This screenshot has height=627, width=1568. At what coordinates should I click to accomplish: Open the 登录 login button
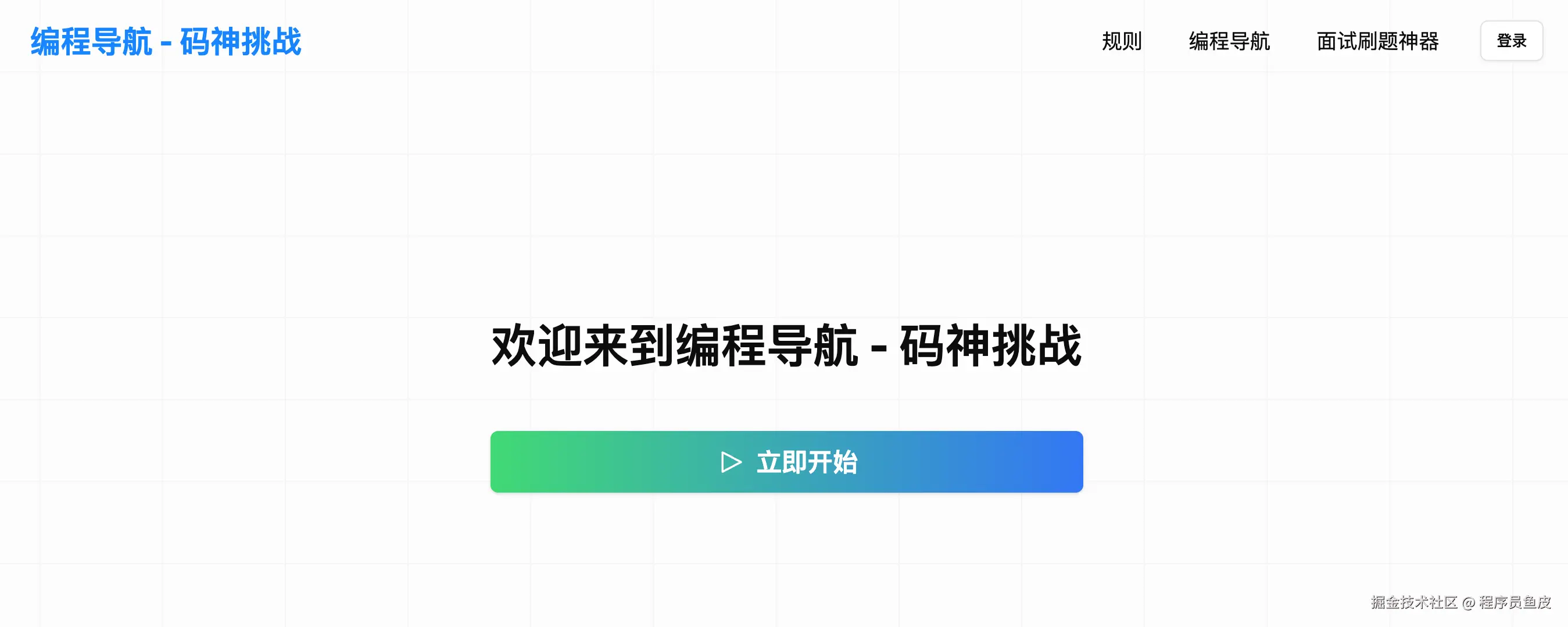coord(1511,41)
